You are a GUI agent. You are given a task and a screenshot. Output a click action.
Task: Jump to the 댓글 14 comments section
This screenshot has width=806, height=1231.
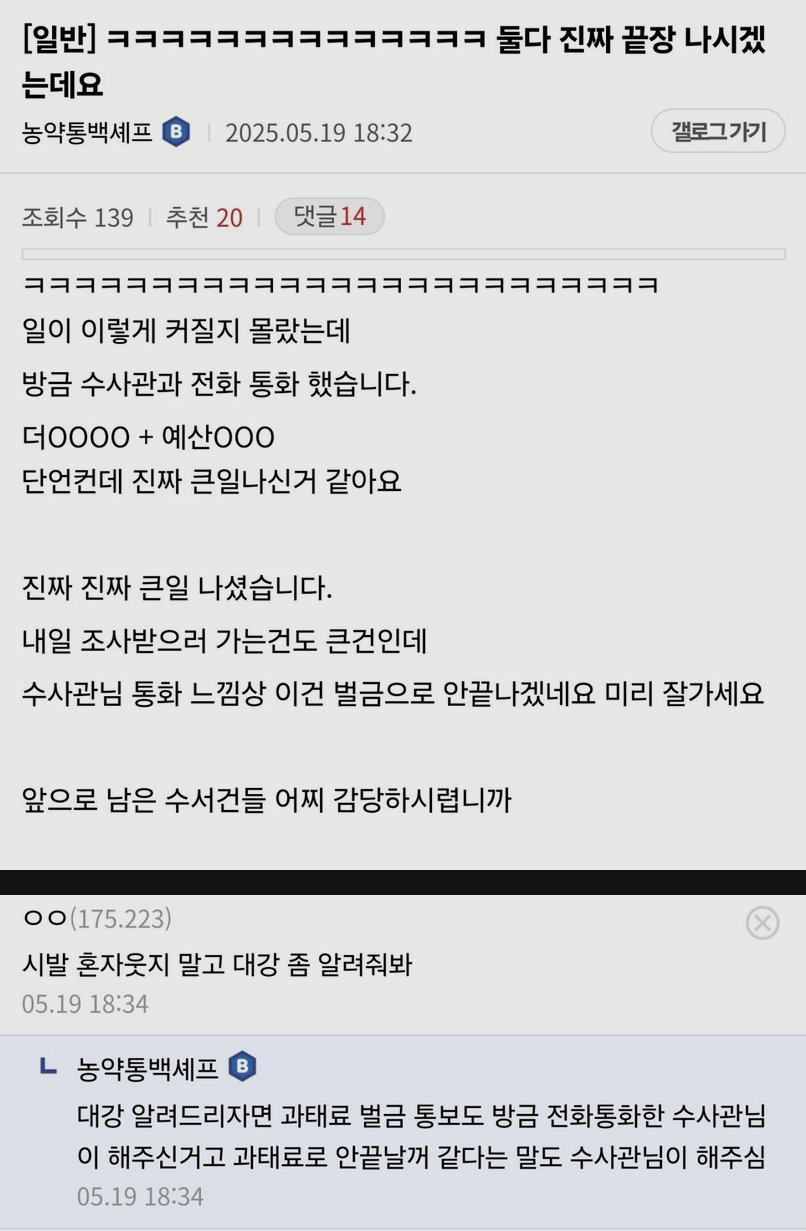click(329, 216)
